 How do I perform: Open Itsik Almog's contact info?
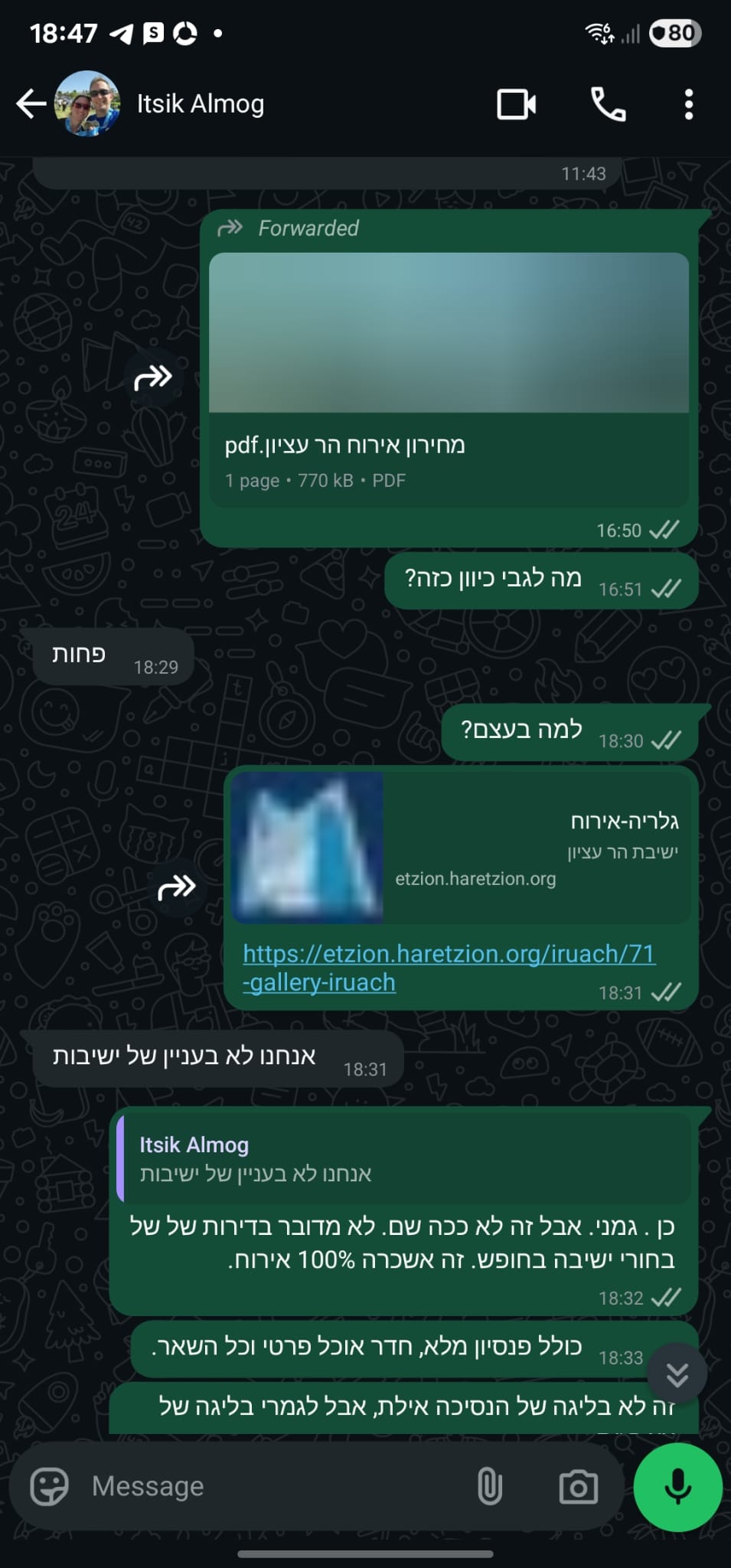pos(201,103)
